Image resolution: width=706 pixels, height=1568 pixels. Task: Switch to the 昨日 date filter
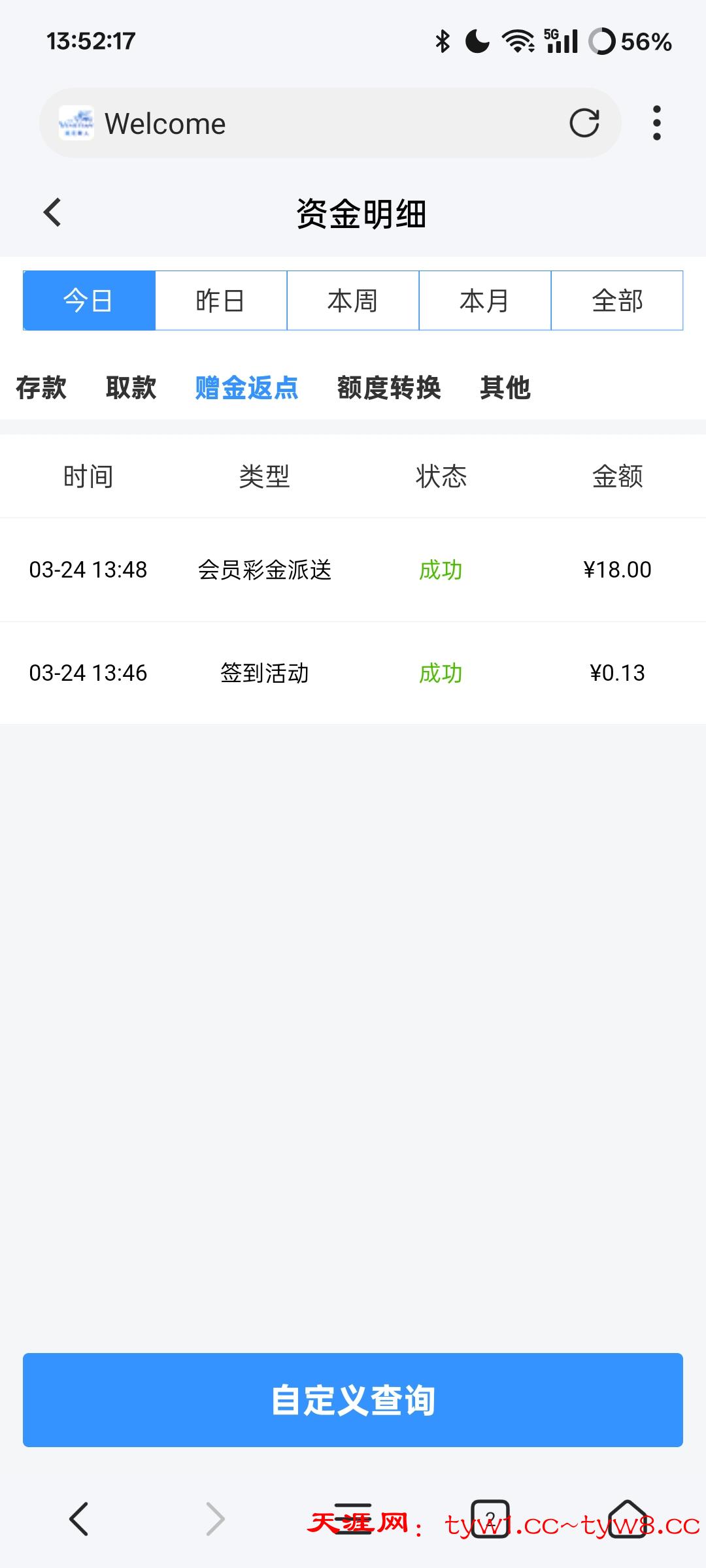221,301
